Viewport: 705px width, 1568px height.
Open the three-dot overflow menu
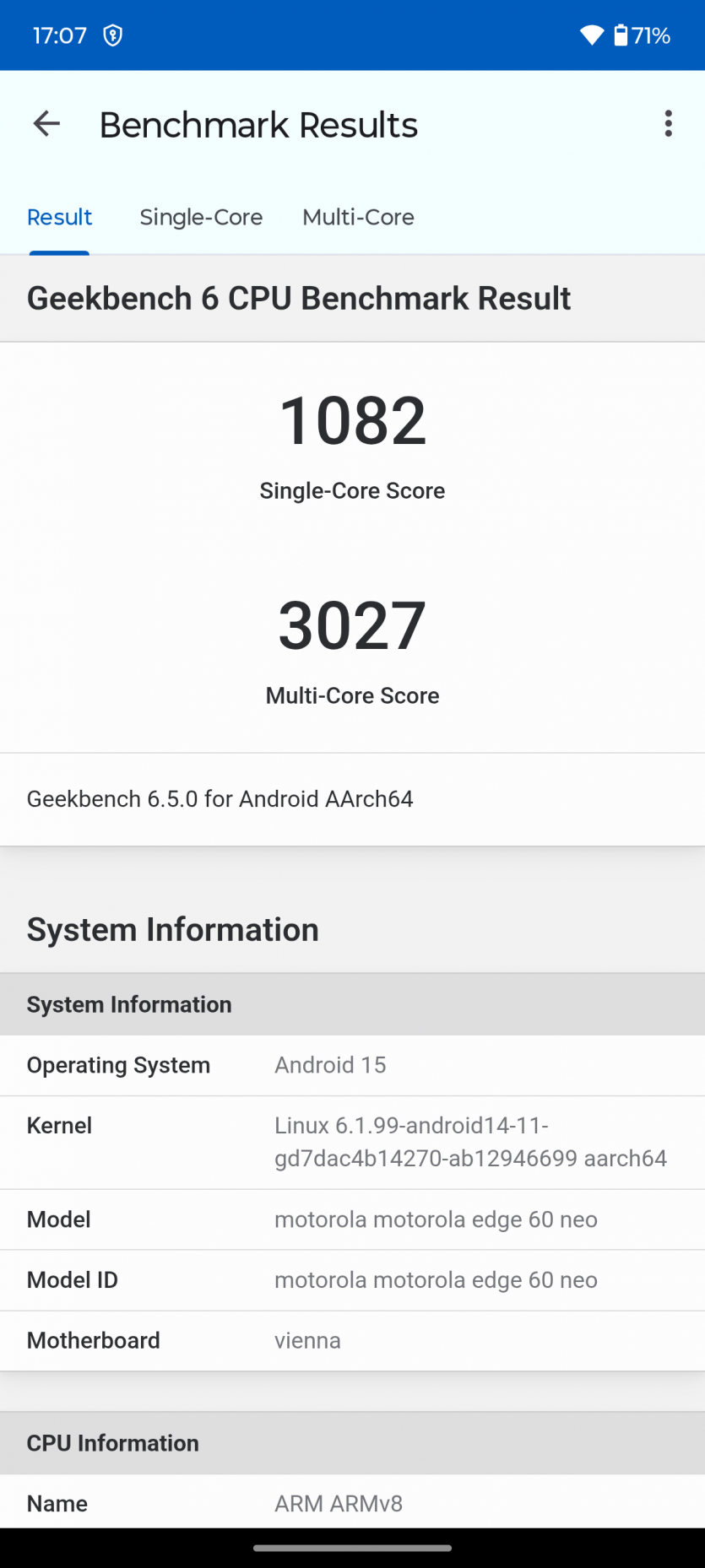pyautogui.click(x=668, y=124)
